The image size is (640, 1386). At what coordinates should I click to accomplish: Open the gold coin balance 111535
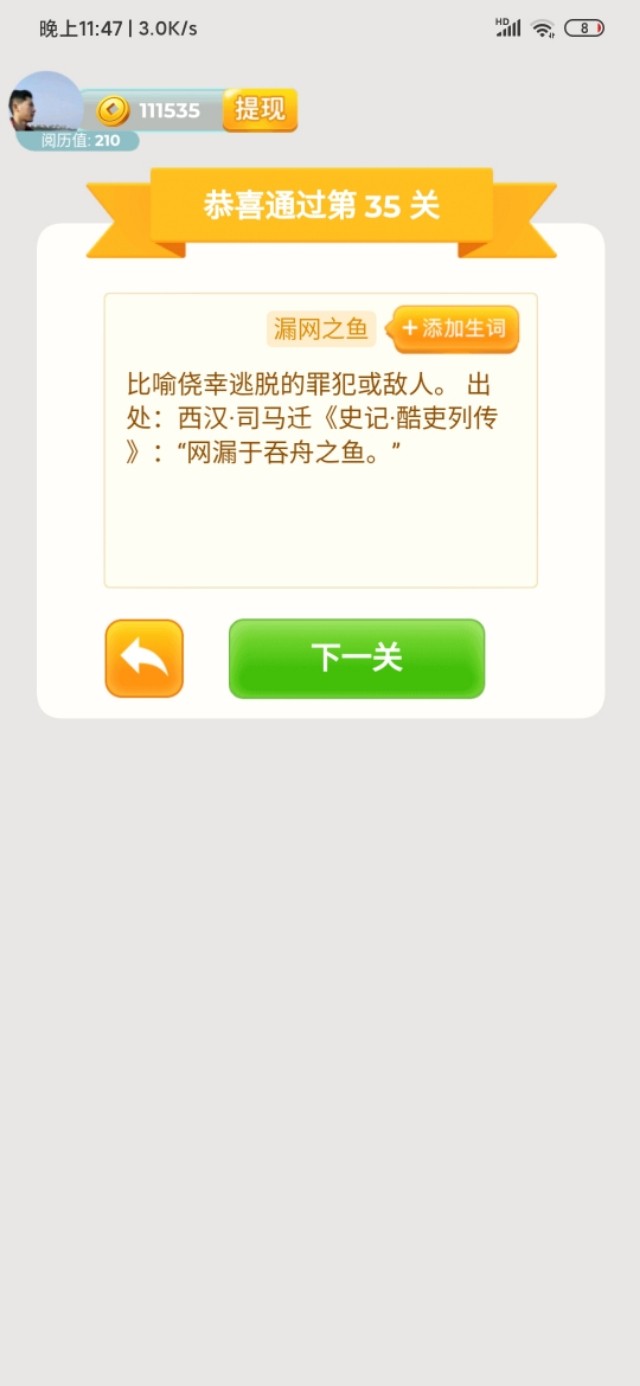[155, 110]
